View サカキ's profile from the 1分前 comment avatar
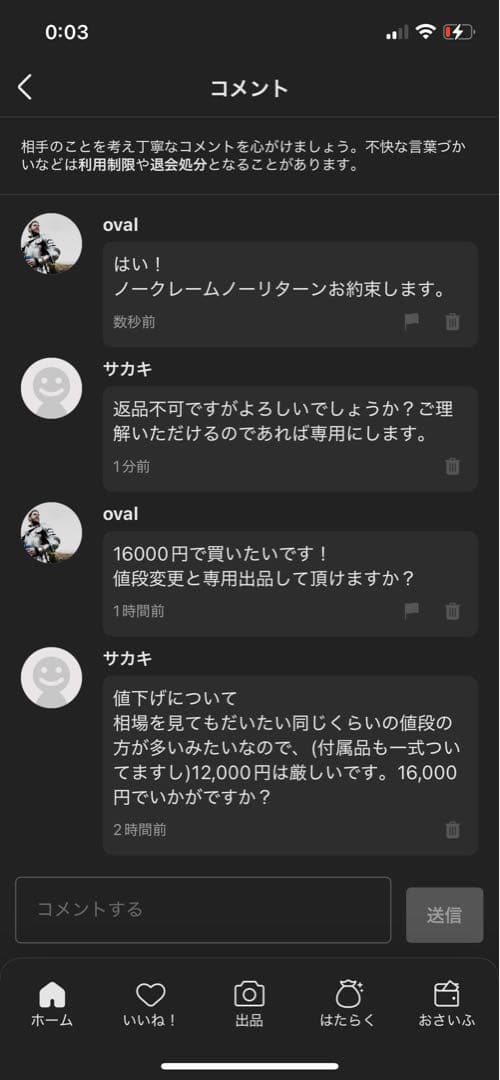 coord(52,388)
